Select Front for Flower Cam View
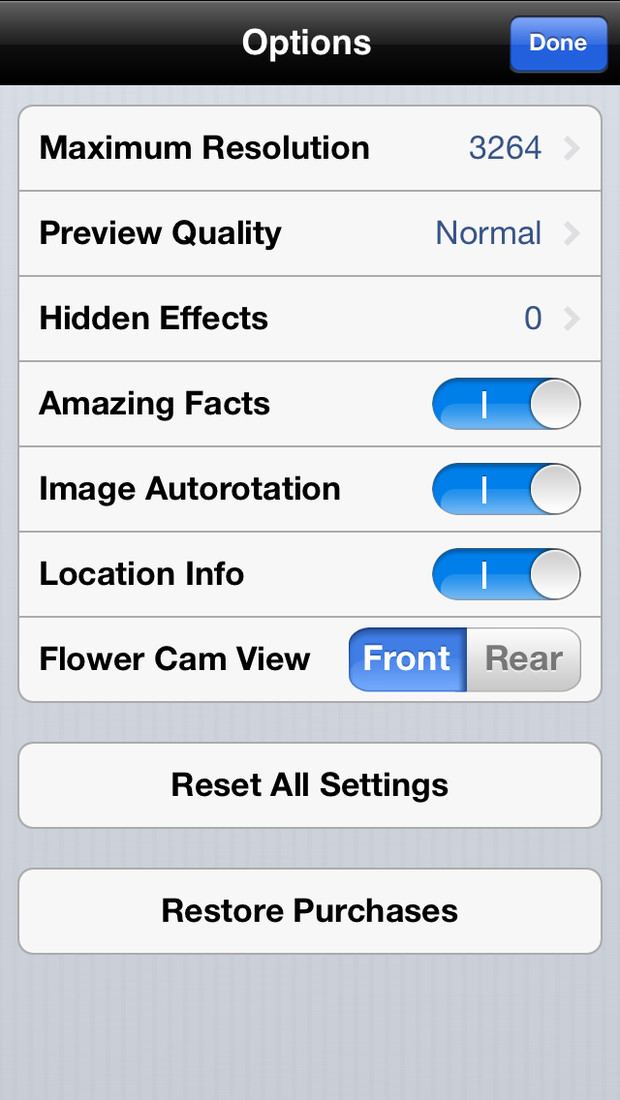The image size is (620, 1100). tap(407, 659)
